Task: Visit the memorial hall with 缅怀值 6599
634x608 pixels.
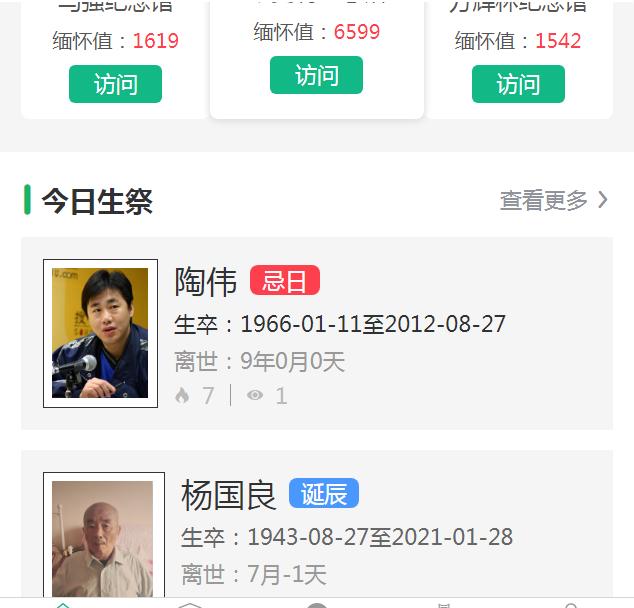Action: (x=316, y=76)
